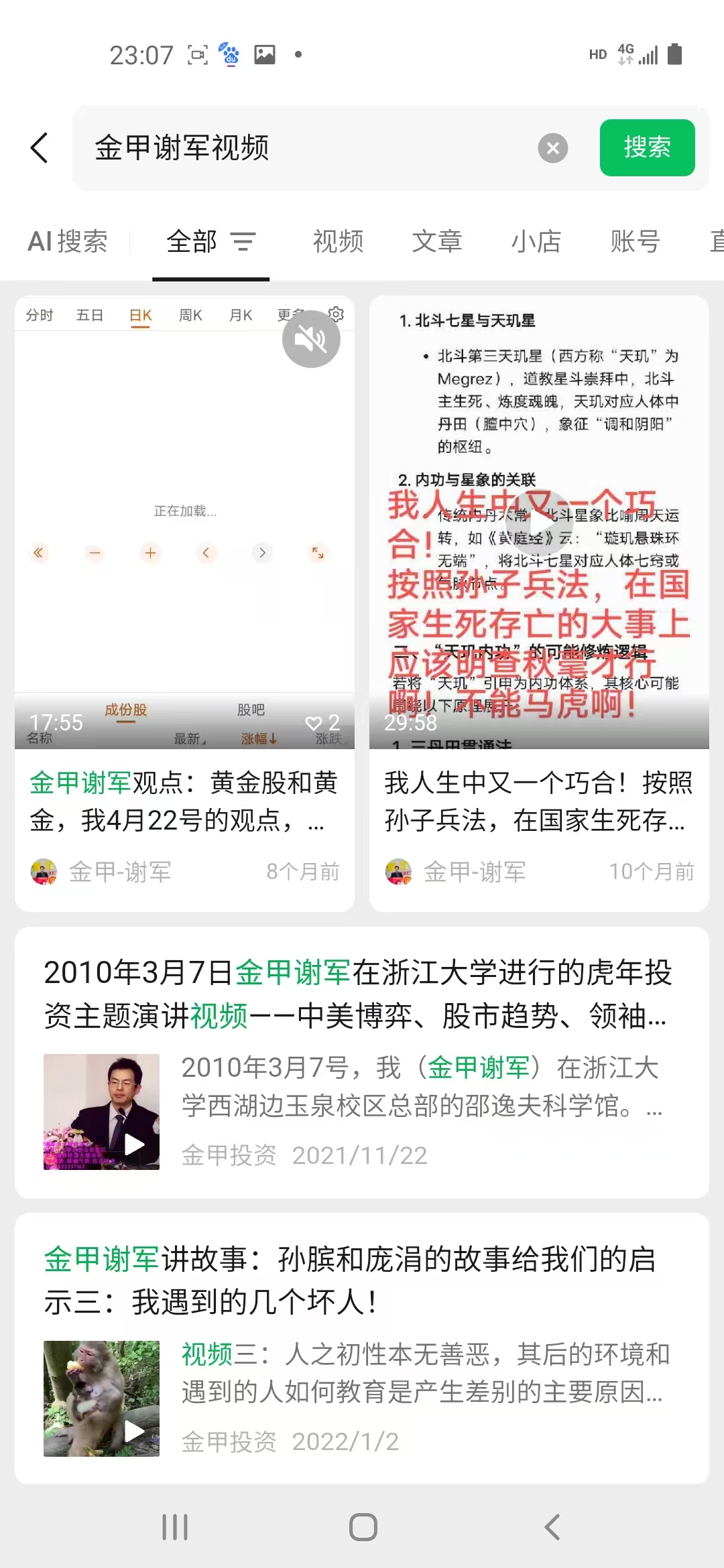The image size is (724, 1568).
Task: Switch to the 视频 tab
Action: [x=338, y=241]
